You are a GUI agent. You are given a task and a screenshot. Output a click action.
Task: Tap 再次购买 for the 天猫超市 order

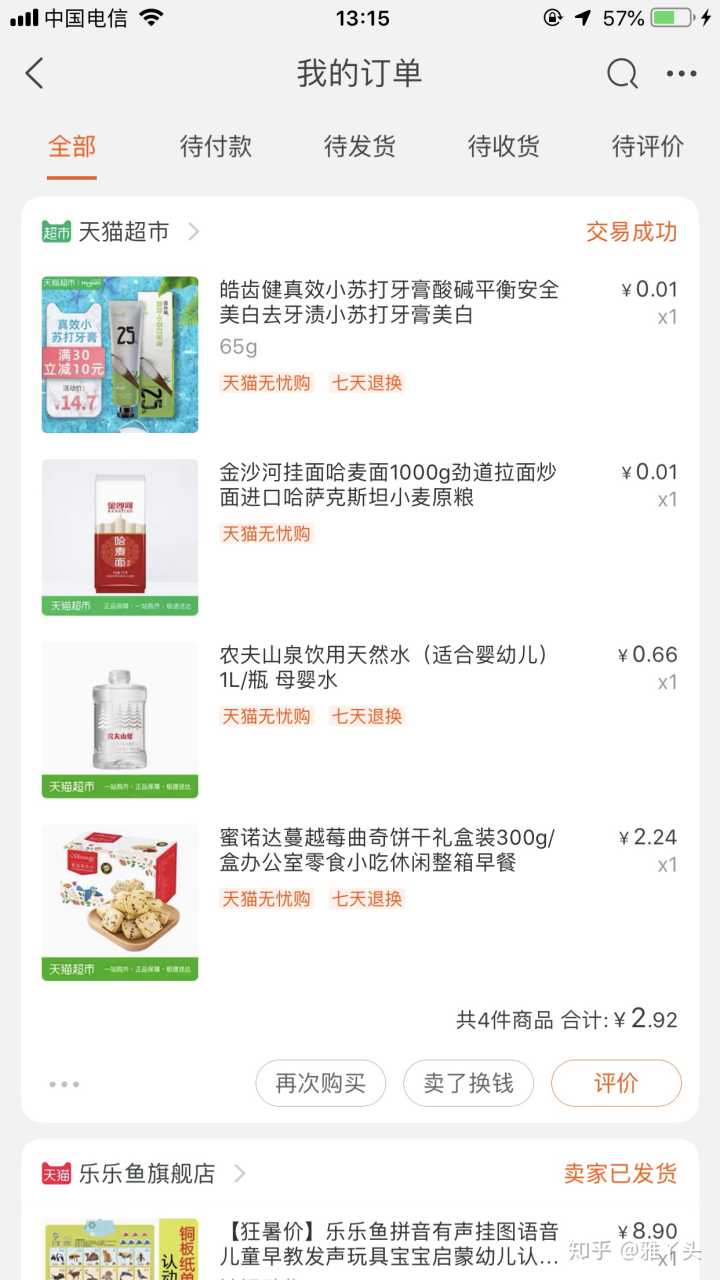[320, 1083]
